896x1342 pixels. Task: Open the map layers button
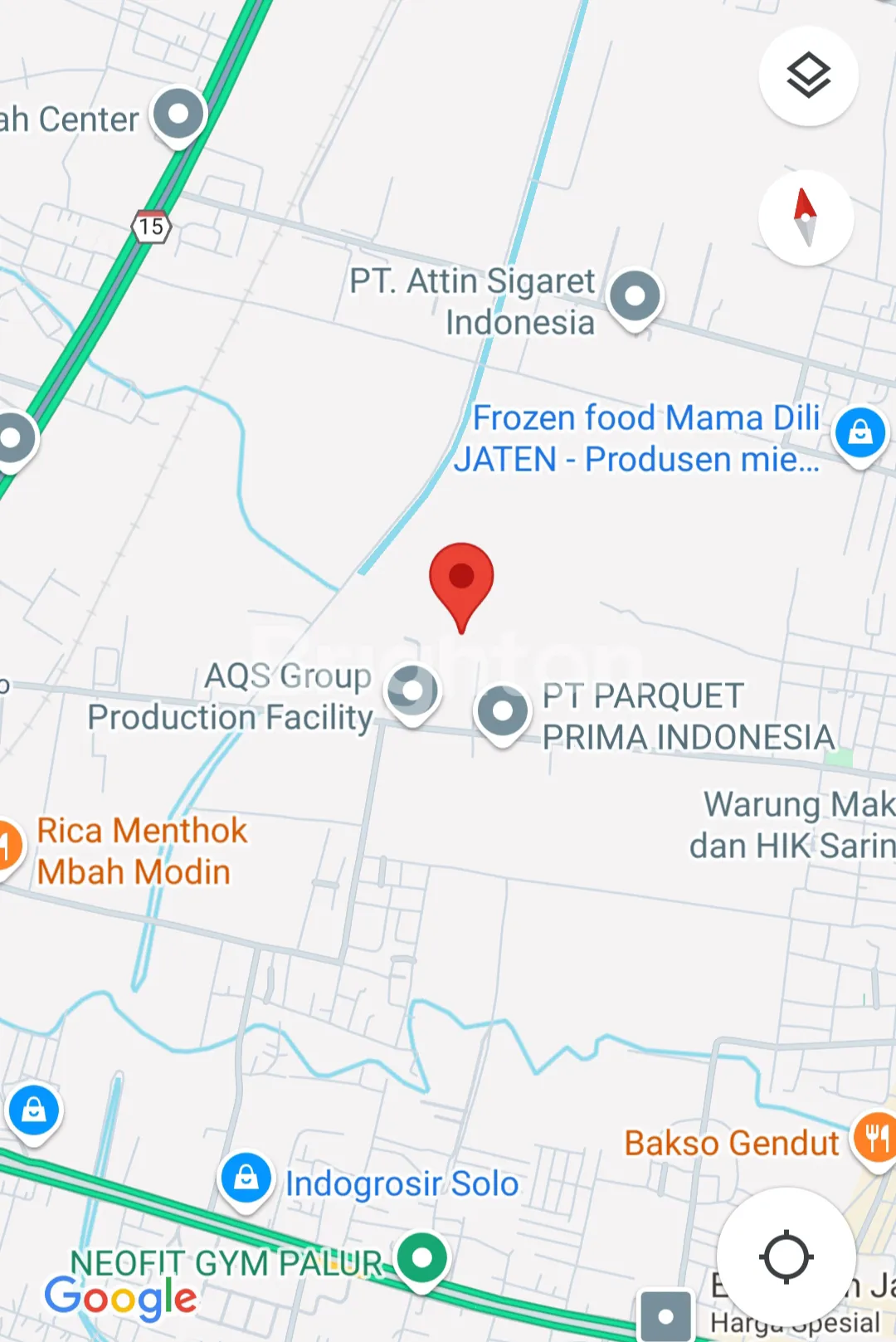pyautogui.click(x=808, y=76)
